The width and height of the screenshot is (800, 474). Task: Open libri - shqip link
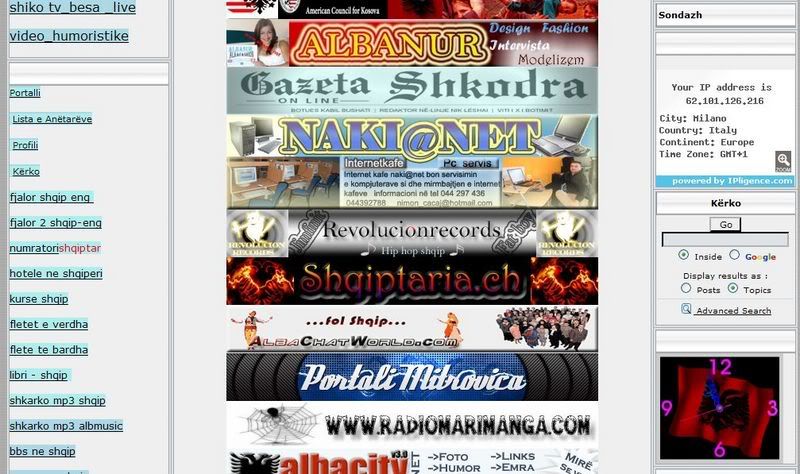tap(39, 375)
